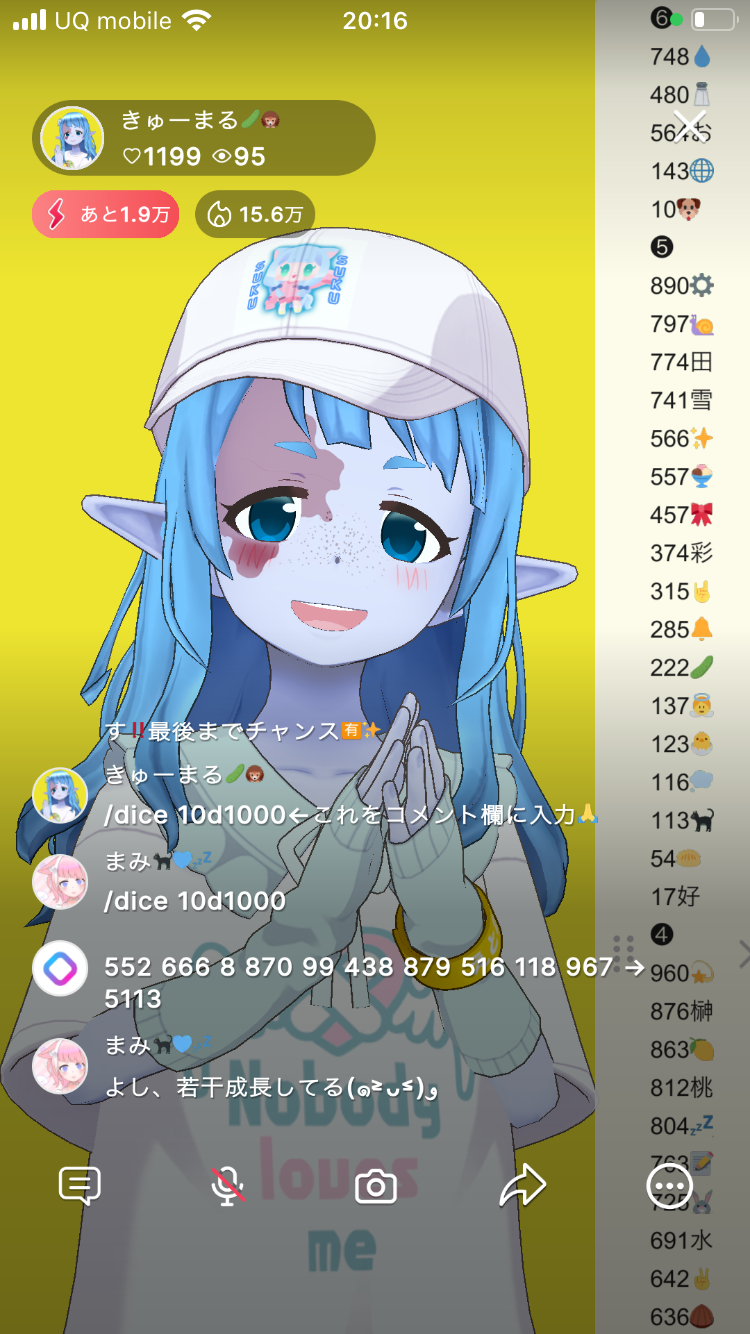Toggle the muted microphone icon
Screen dimensions: 750x1334
point(228,1187)
